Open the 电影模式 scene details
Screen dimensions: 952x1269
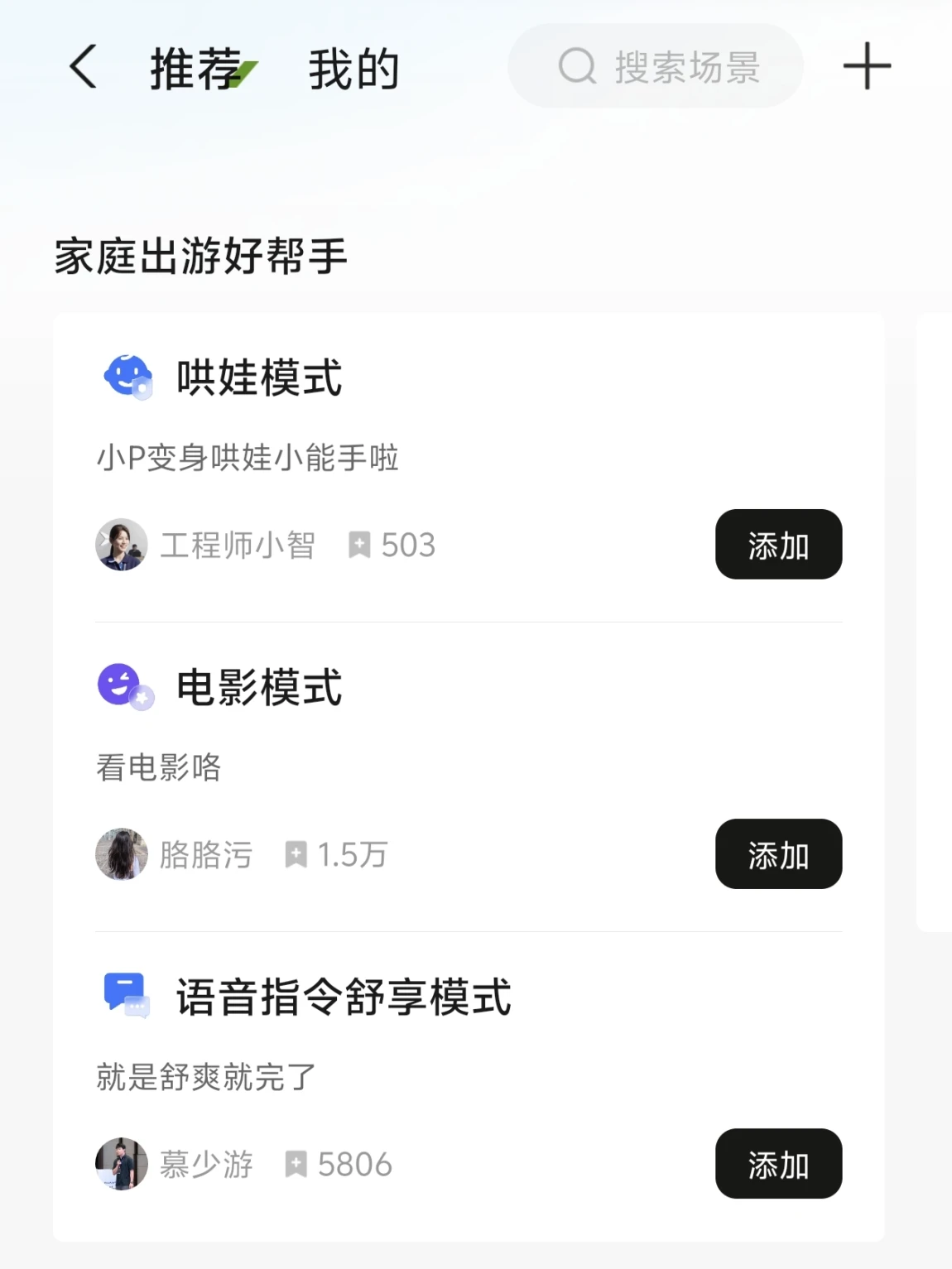coord(259,688)
